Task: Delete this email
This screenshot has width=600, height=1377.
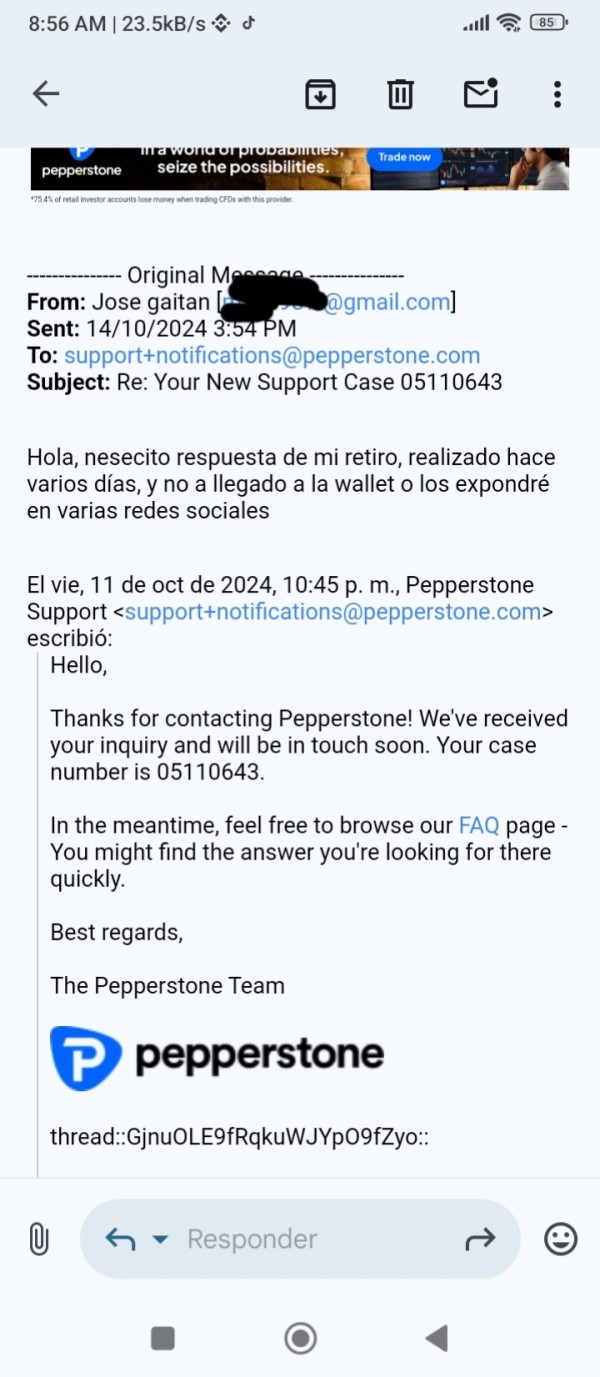Action: (x=400, y=94)
